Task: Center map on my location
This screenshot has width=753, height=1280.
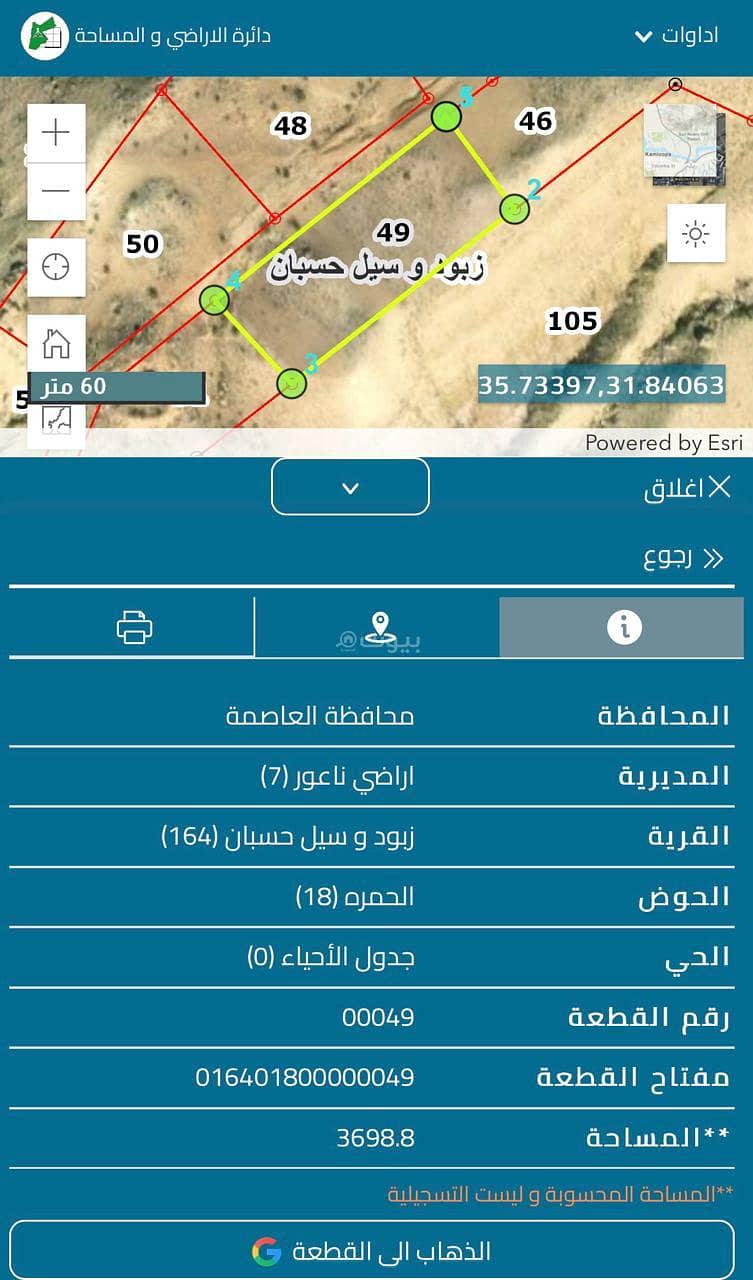Action: pyautogui.click(x=56, y=267)
